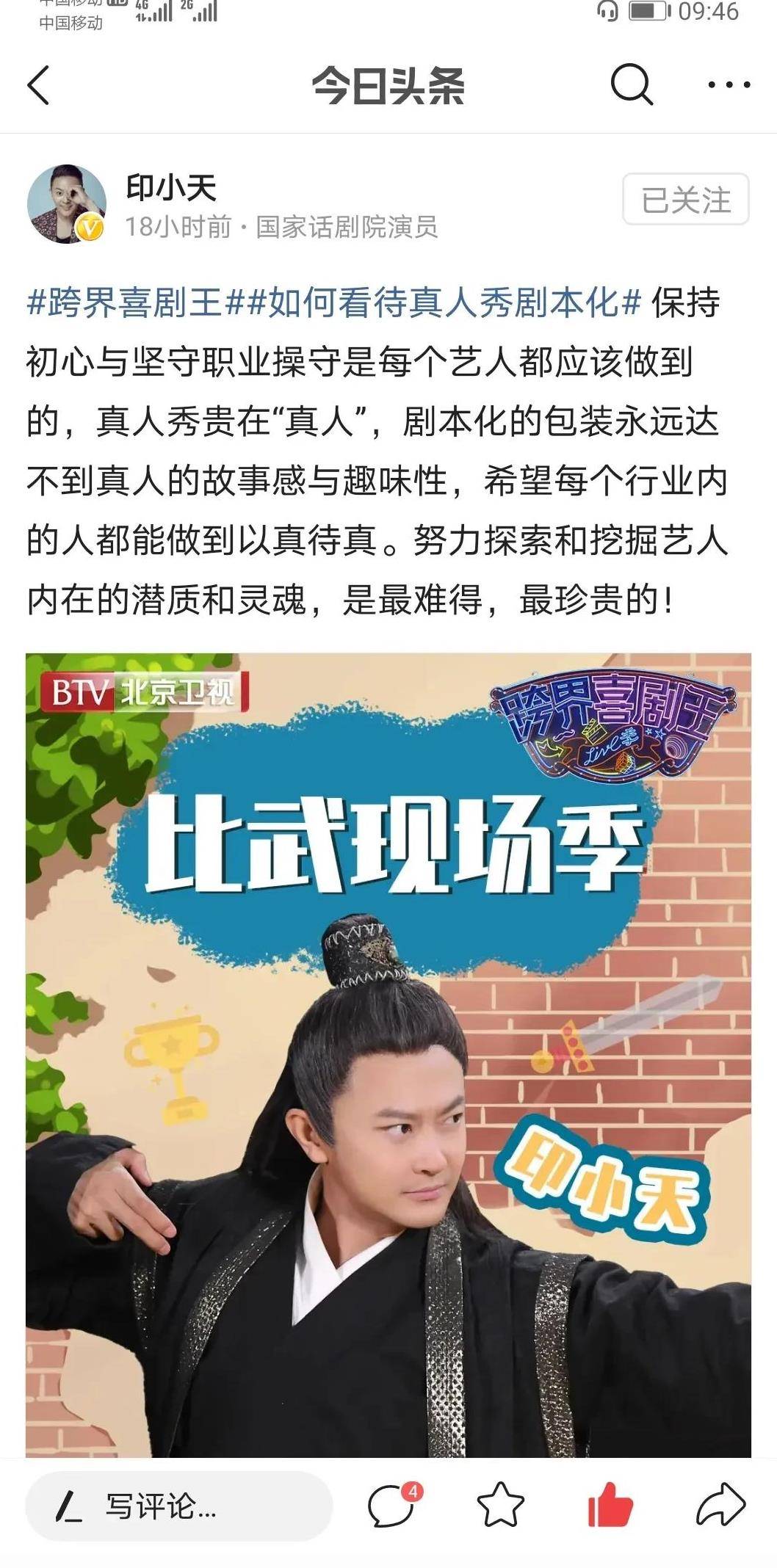Open 印小天's profile avatar

click(65, 203)
